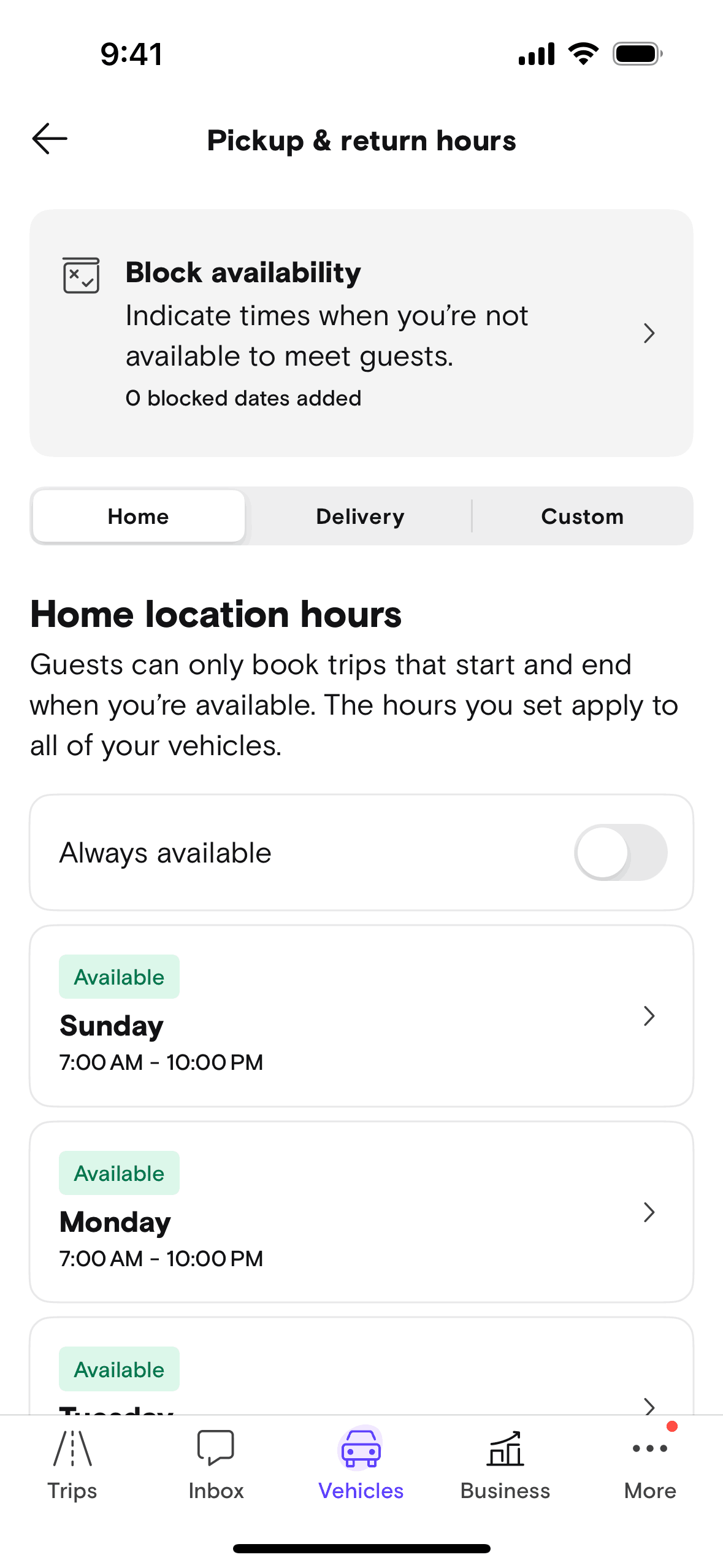Go back from Pickup & return hours

[50, 139]
